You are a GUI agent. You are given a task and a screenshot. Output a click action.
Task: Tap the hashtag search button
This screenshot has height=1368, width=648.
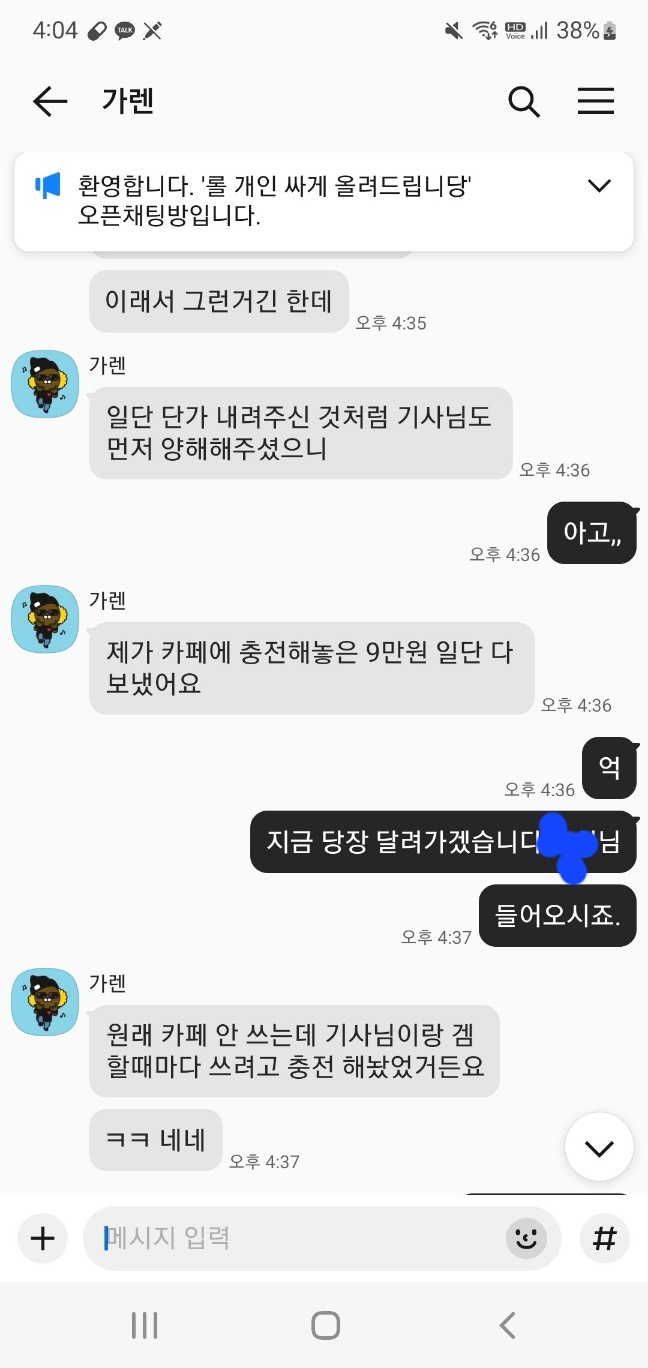(605, 1238)
